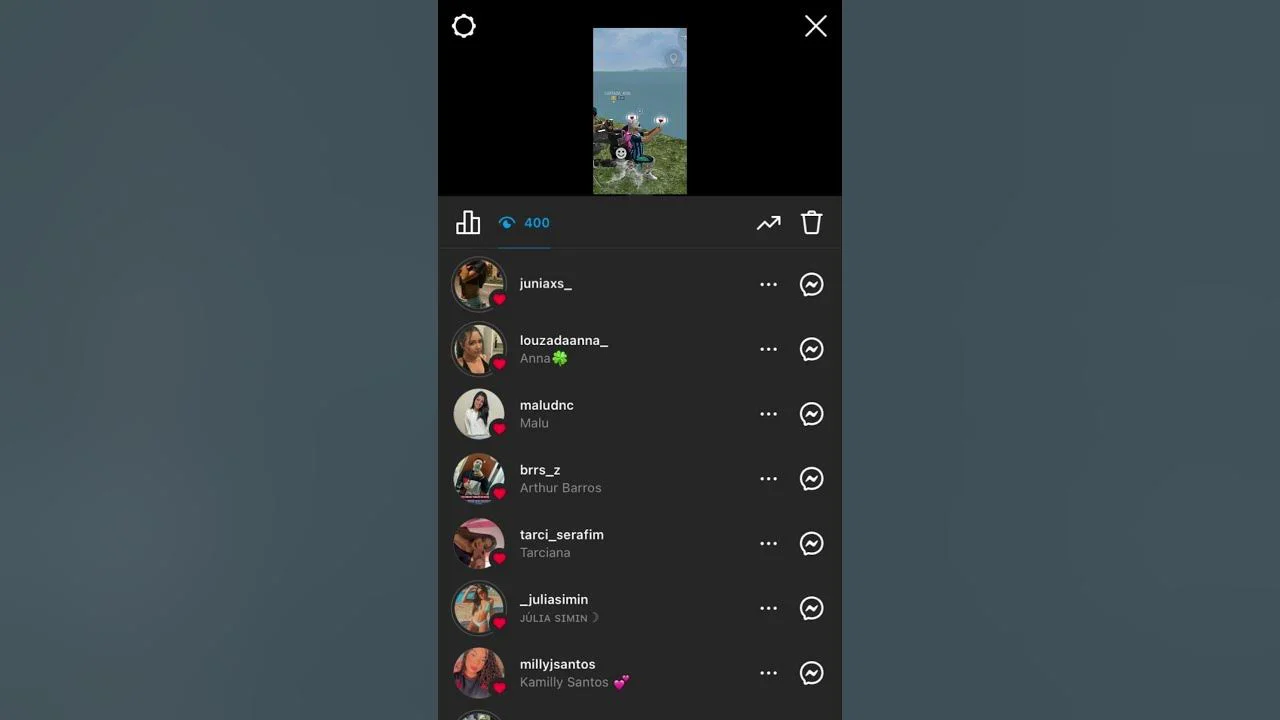The width and height of the screenshot is (1280, 720).
Task: Open more options for maludnc
Action: tap(768, 414)
